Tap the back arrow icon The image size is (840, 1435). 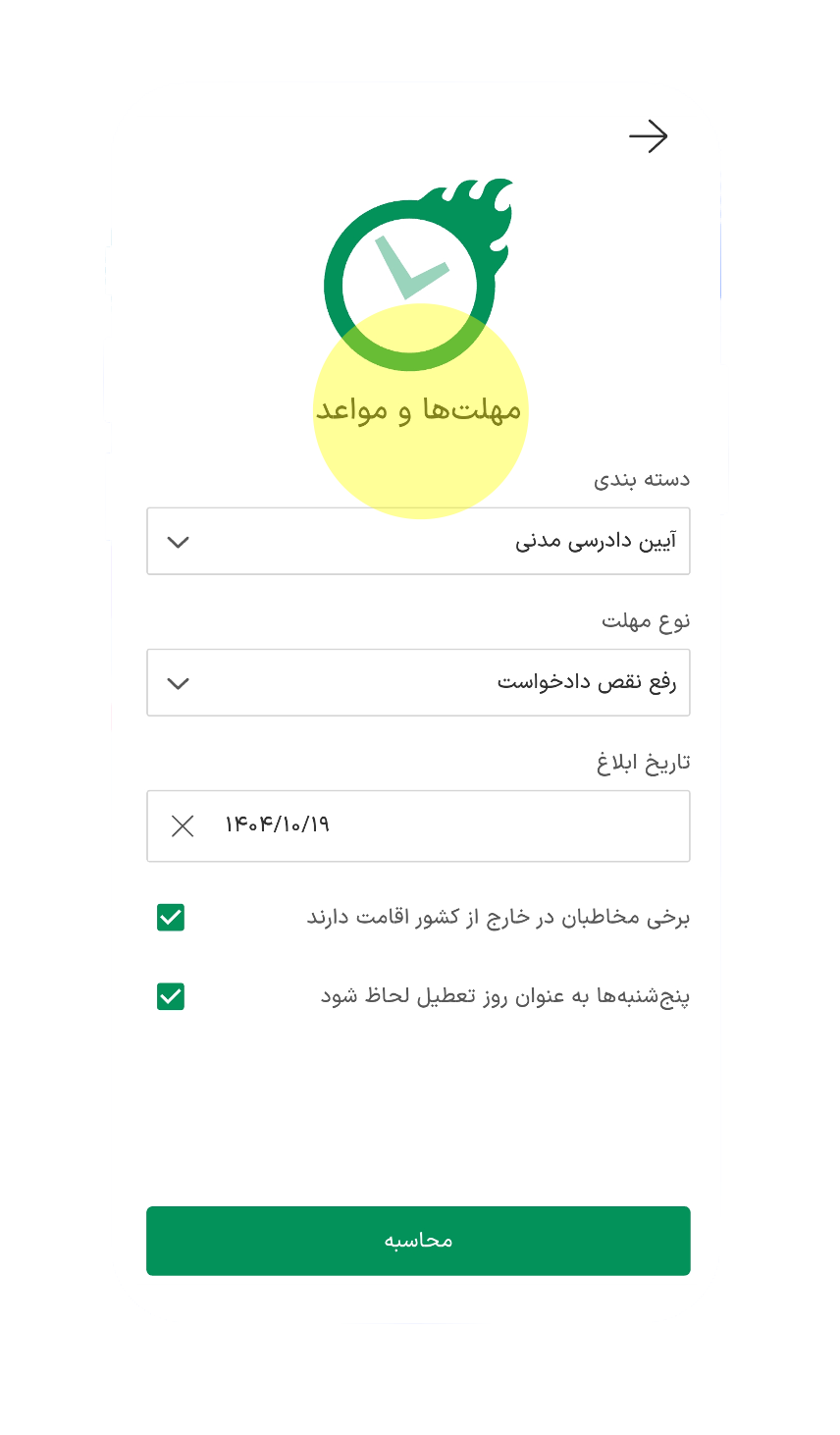(648, 136)
